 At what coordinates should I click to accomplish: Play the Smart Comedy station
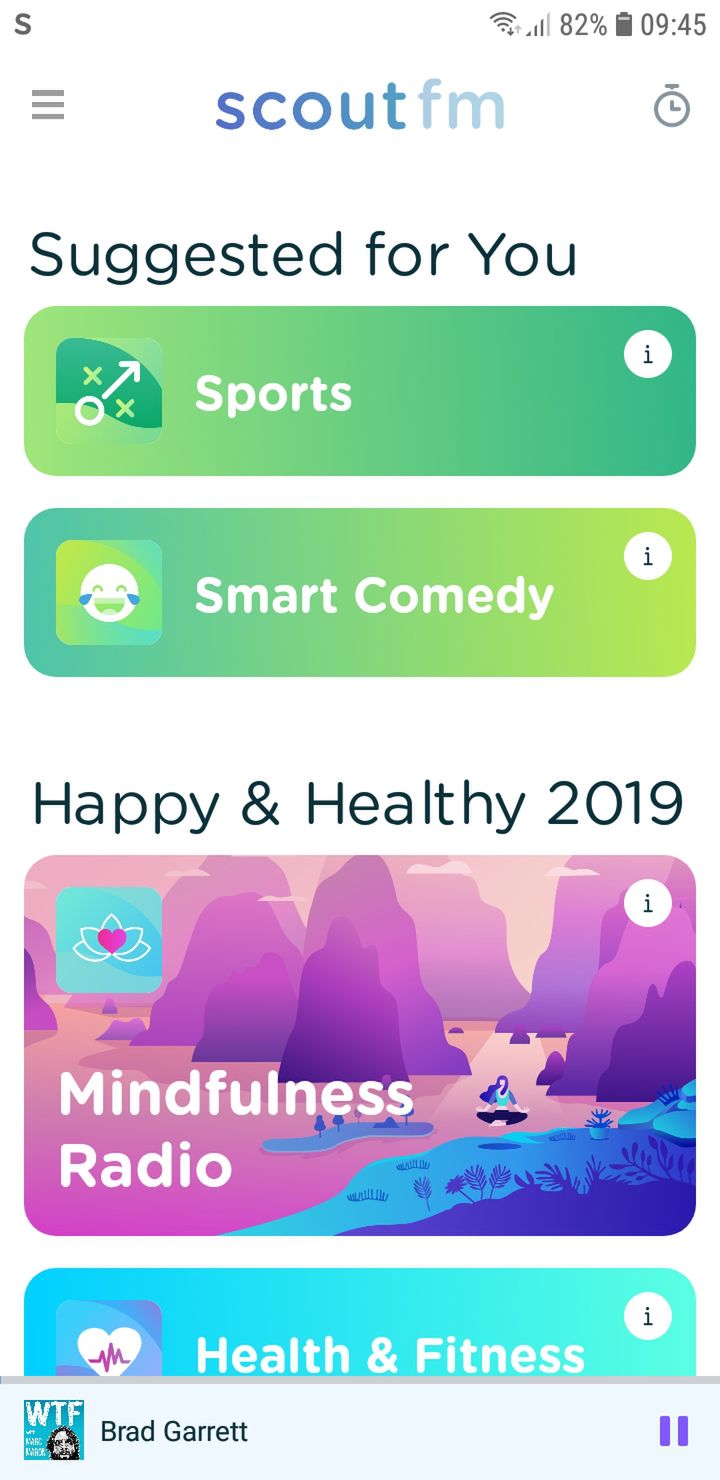coord(360,593)
